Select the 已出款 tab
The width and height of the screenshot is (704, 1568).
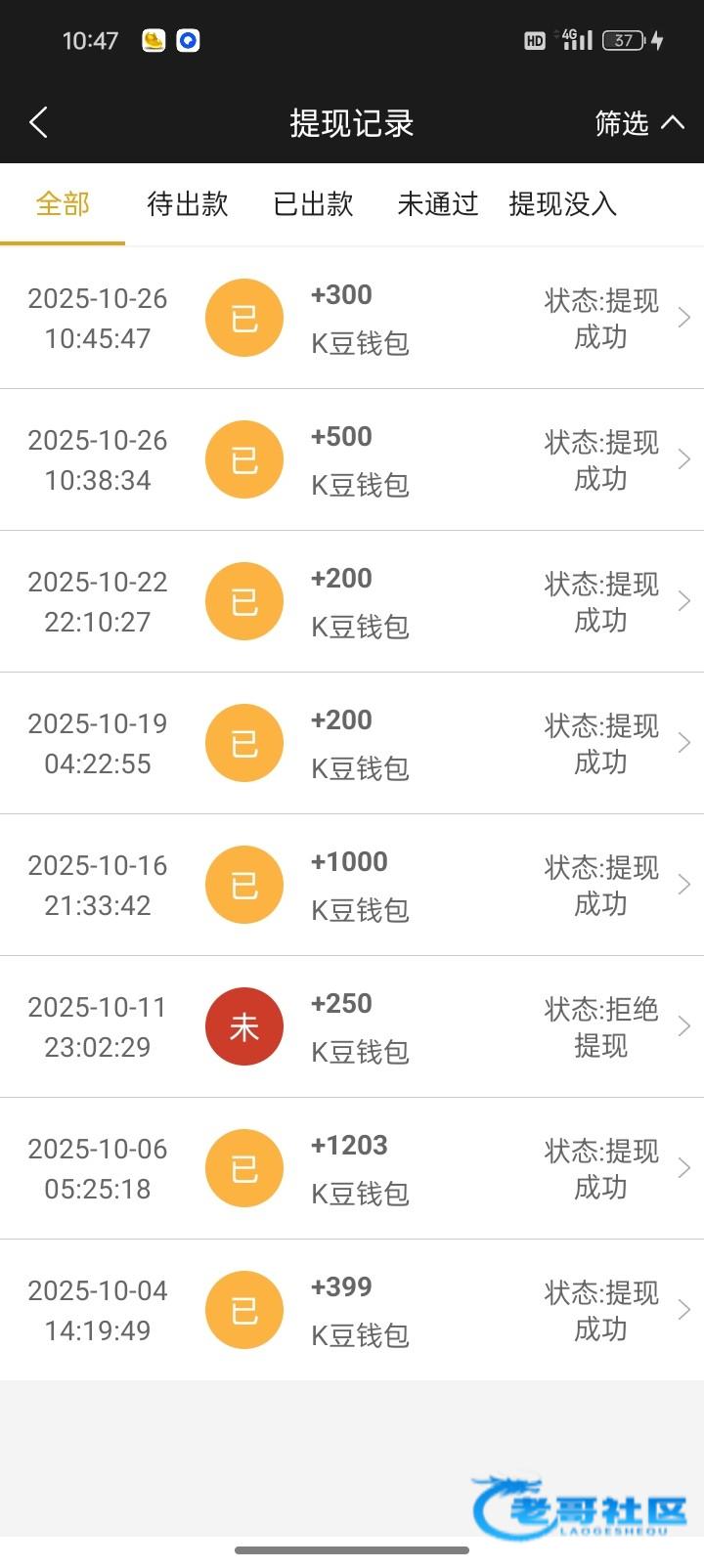click(x=313, y=204)
